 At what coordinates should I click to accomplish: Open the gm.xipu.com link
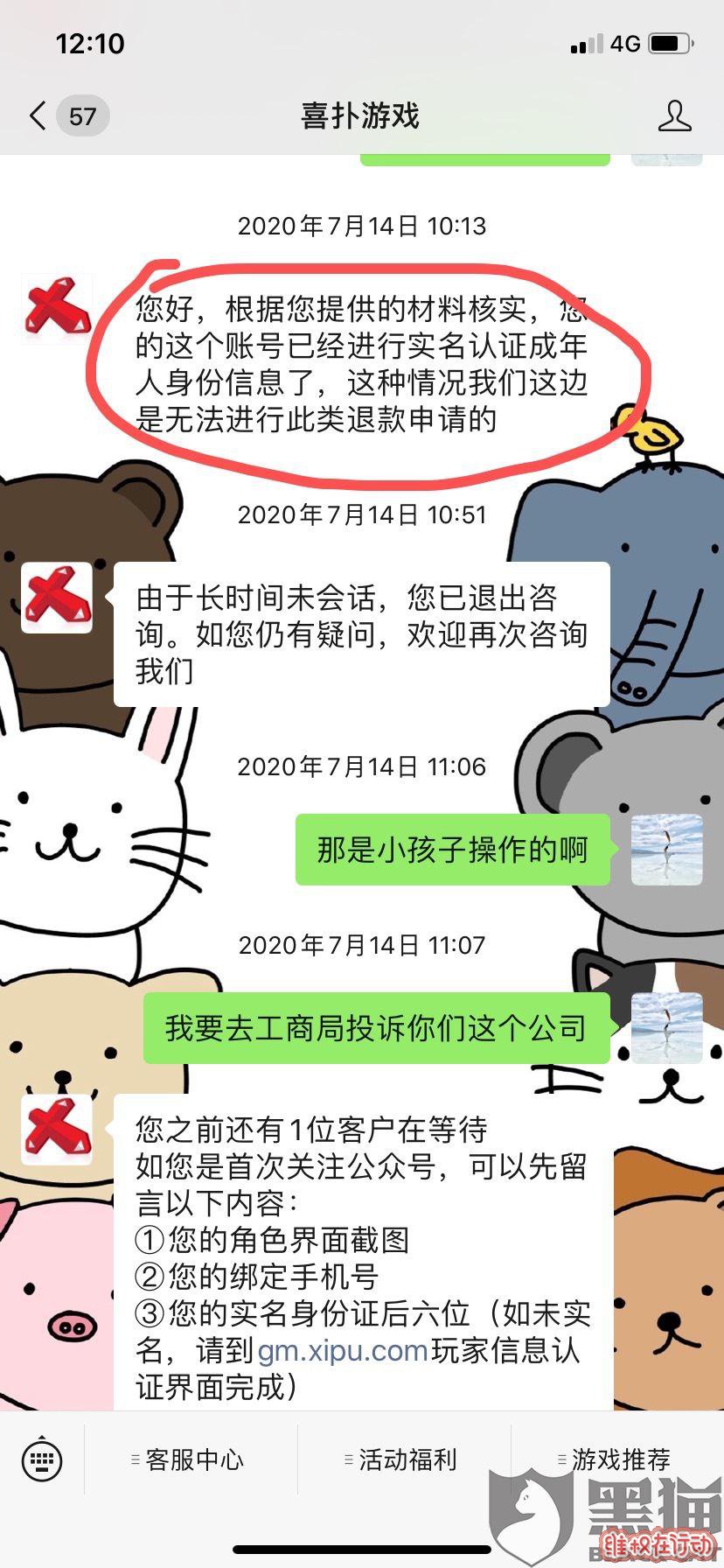342,1350
